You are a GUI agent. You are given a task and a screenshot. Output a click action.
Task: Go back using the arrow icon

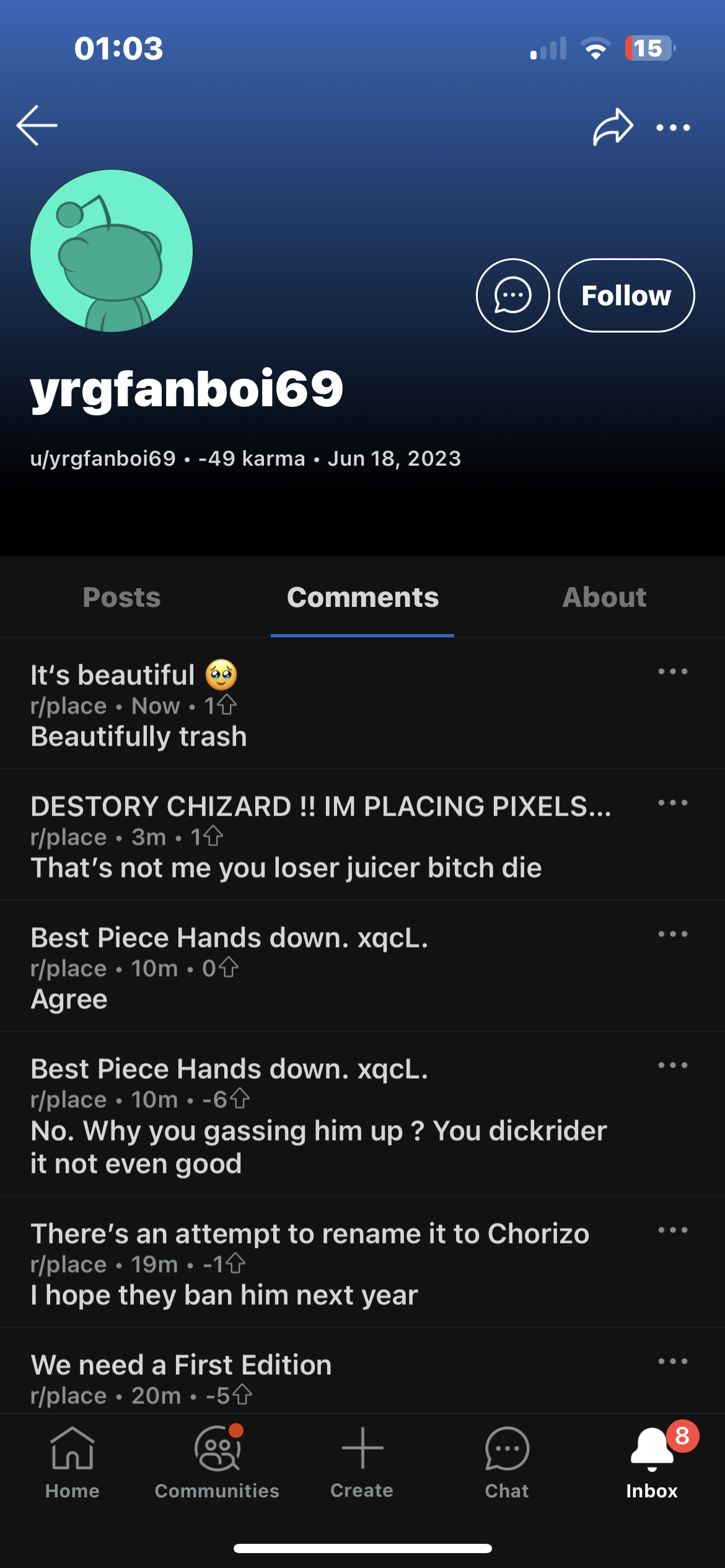pos(37,125)
